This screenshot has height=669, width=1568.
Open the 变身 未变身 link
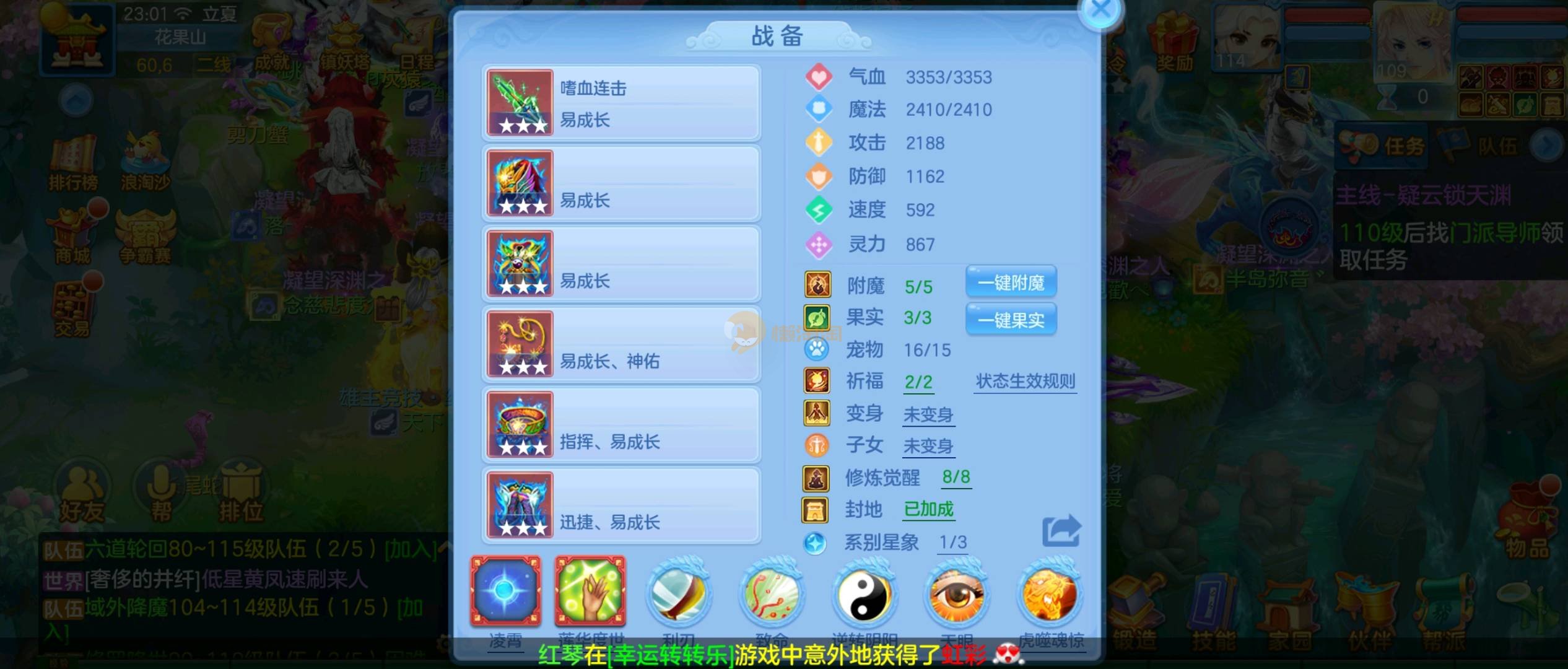pyautogui.click(x=928, y=414)
